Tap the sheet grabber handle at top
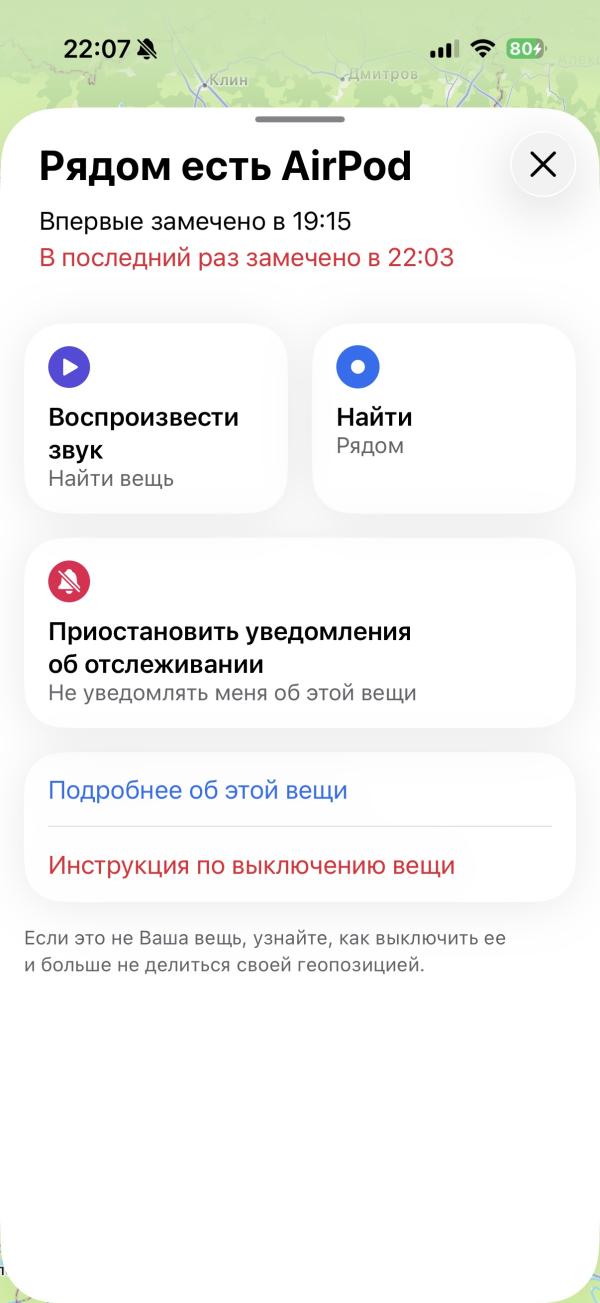600x1303 pixels. (x=300, y=119)
